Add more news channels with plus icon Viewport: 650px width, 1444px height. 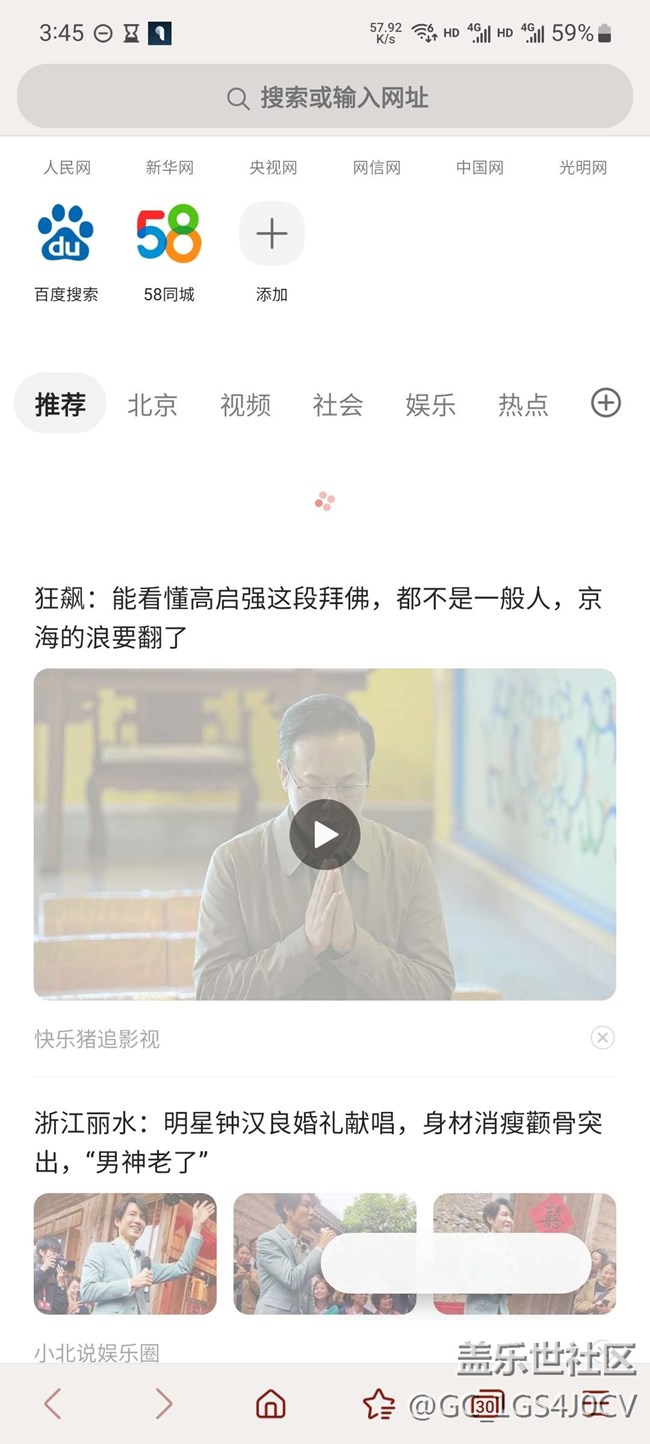[x=606, y=403]
